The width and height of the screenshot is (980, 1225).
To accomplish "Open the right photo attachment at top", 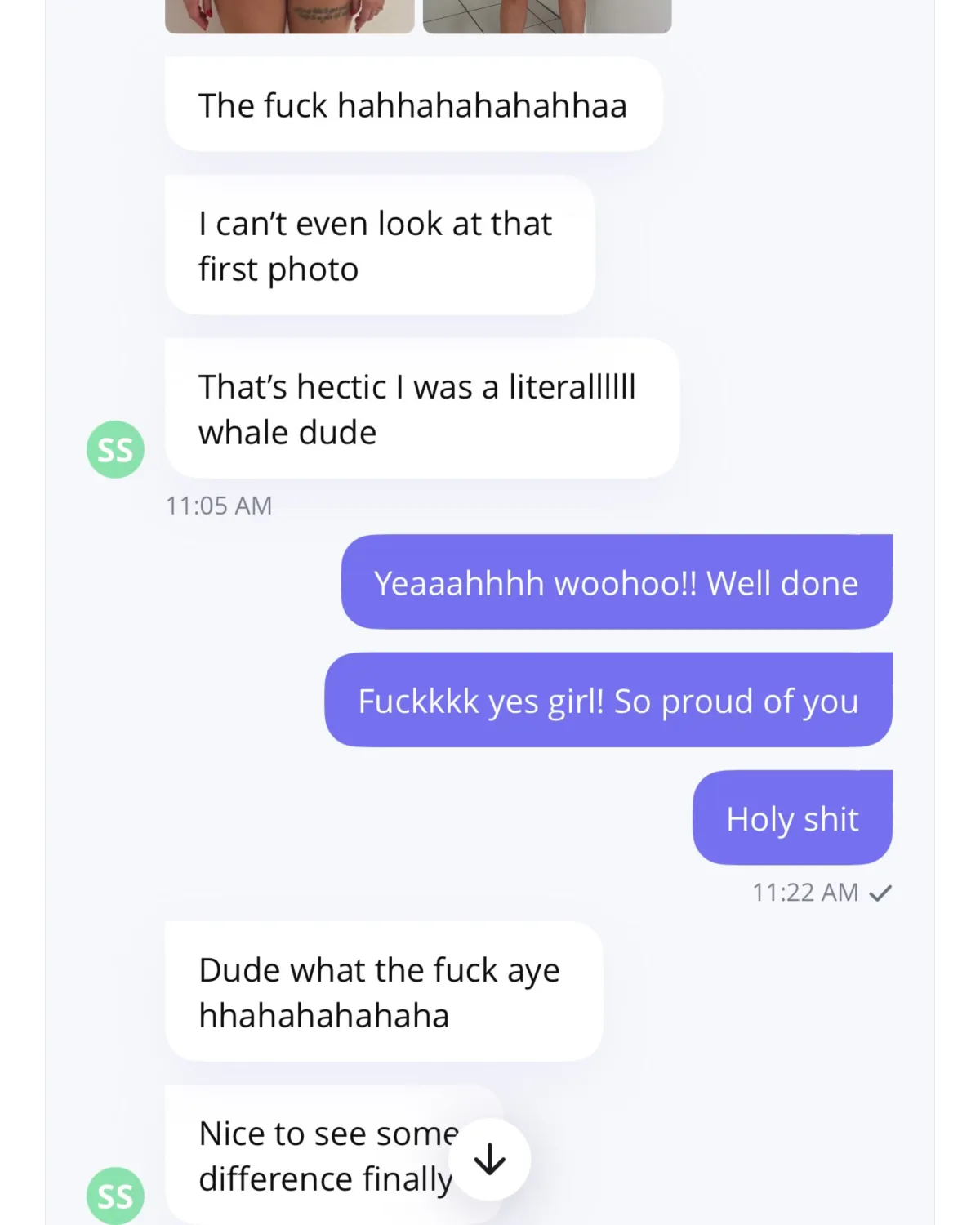I will (x=547, y=16).
